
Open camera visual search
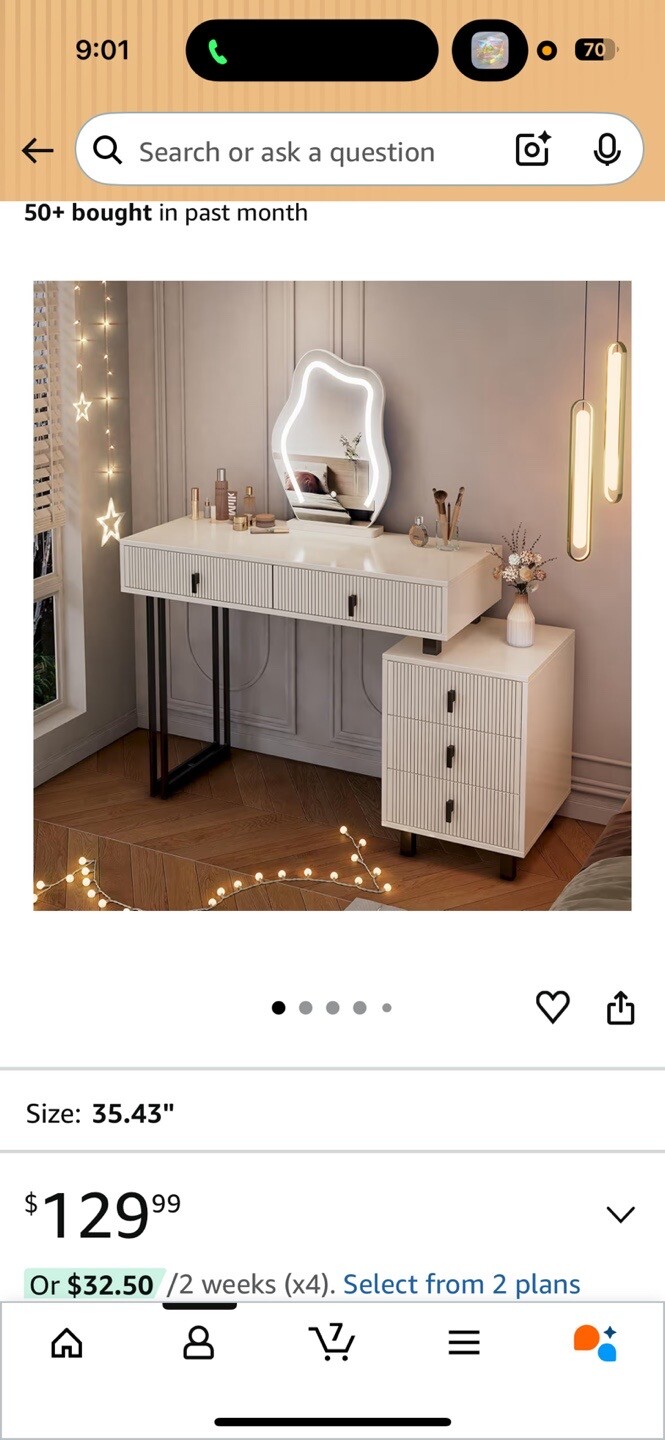click(533, 150)
